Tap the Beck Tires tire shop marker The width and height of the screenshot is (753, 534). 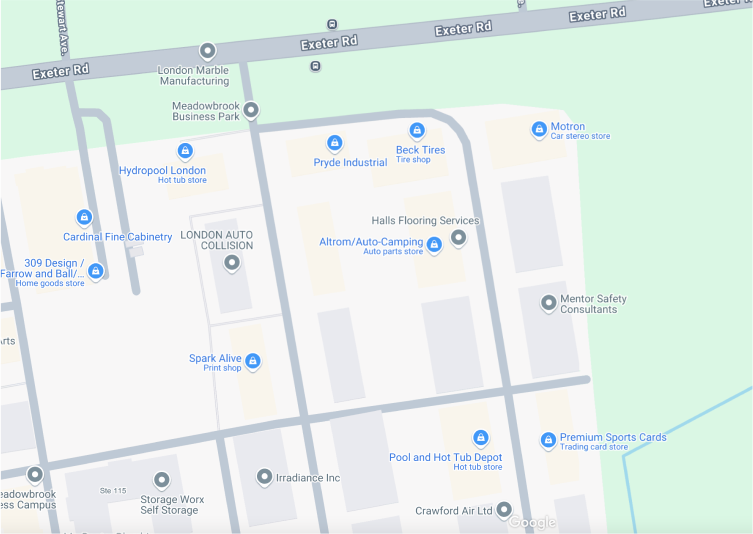(x=417, y=130)
